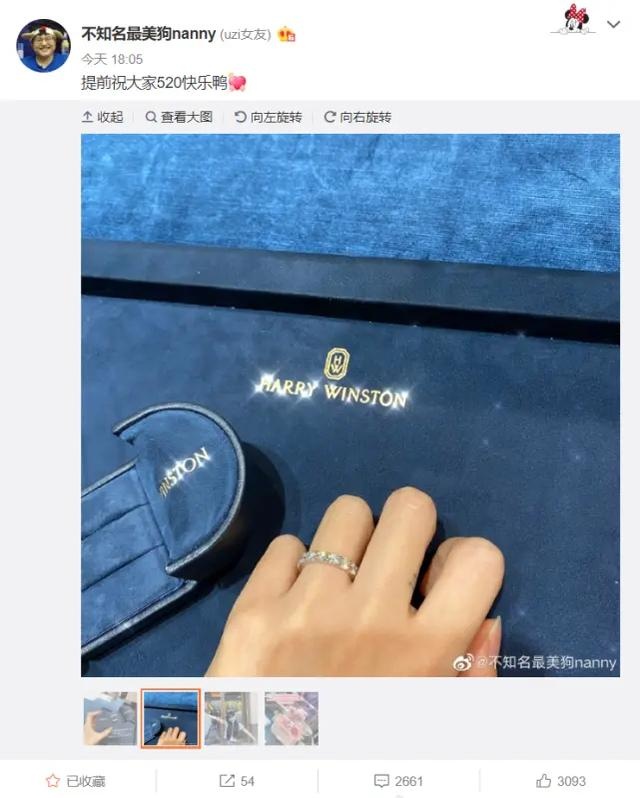Screen dimensions: 640x798
Task: Select the first photo thumbnail
Action: 110,718
